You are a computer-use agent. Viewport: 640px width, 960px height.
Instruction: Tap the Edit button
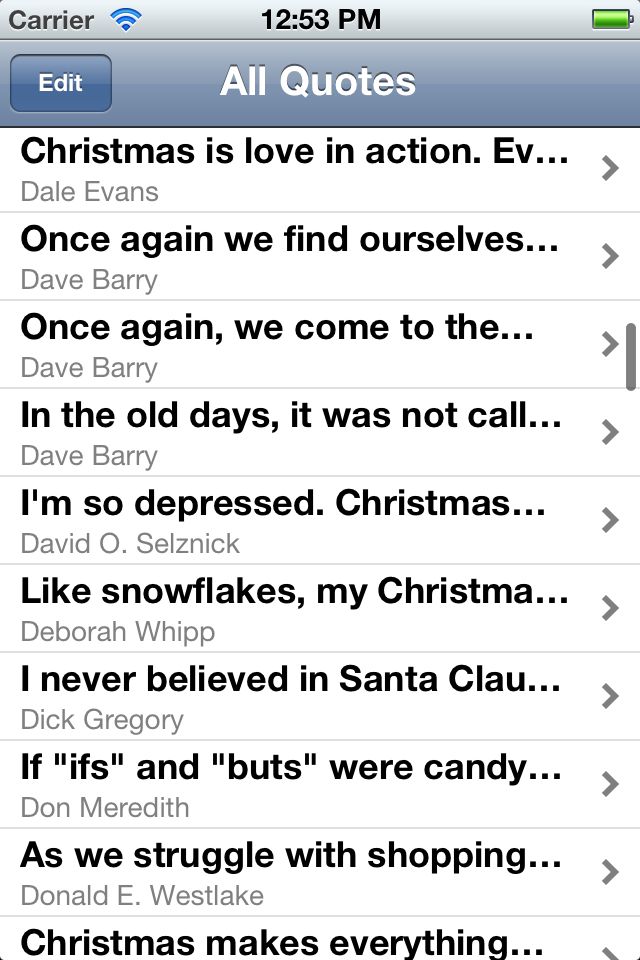[60, 83]
